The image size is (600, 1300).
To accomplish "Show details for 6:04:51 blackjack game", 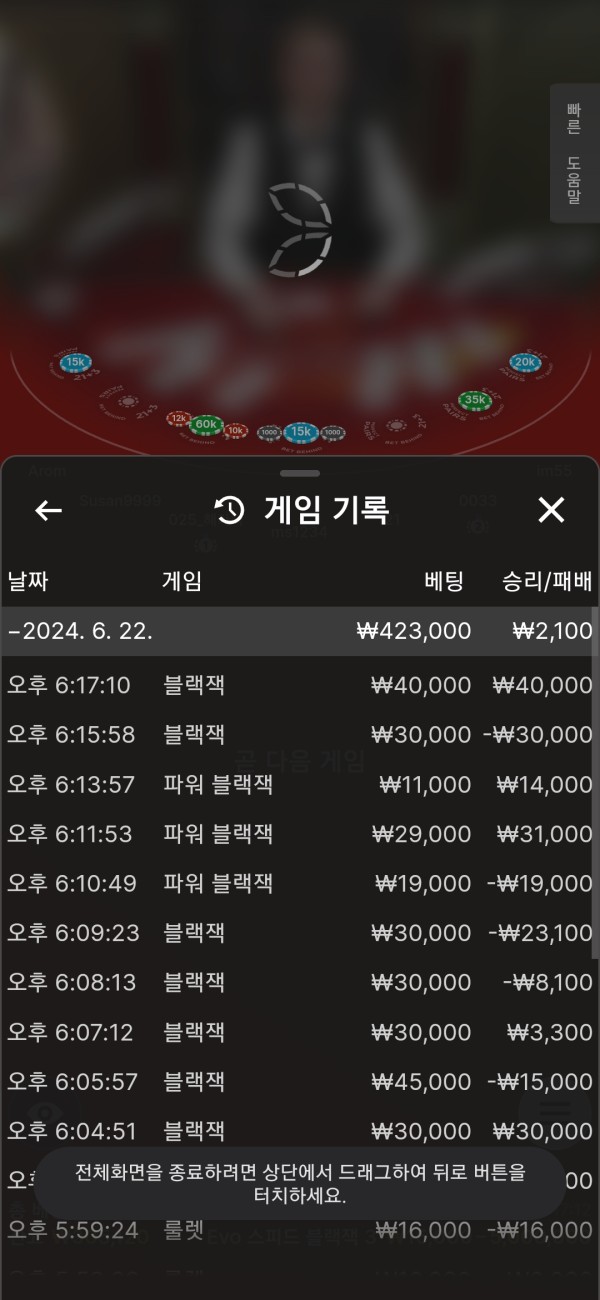I will click(x=298, y=1131).
